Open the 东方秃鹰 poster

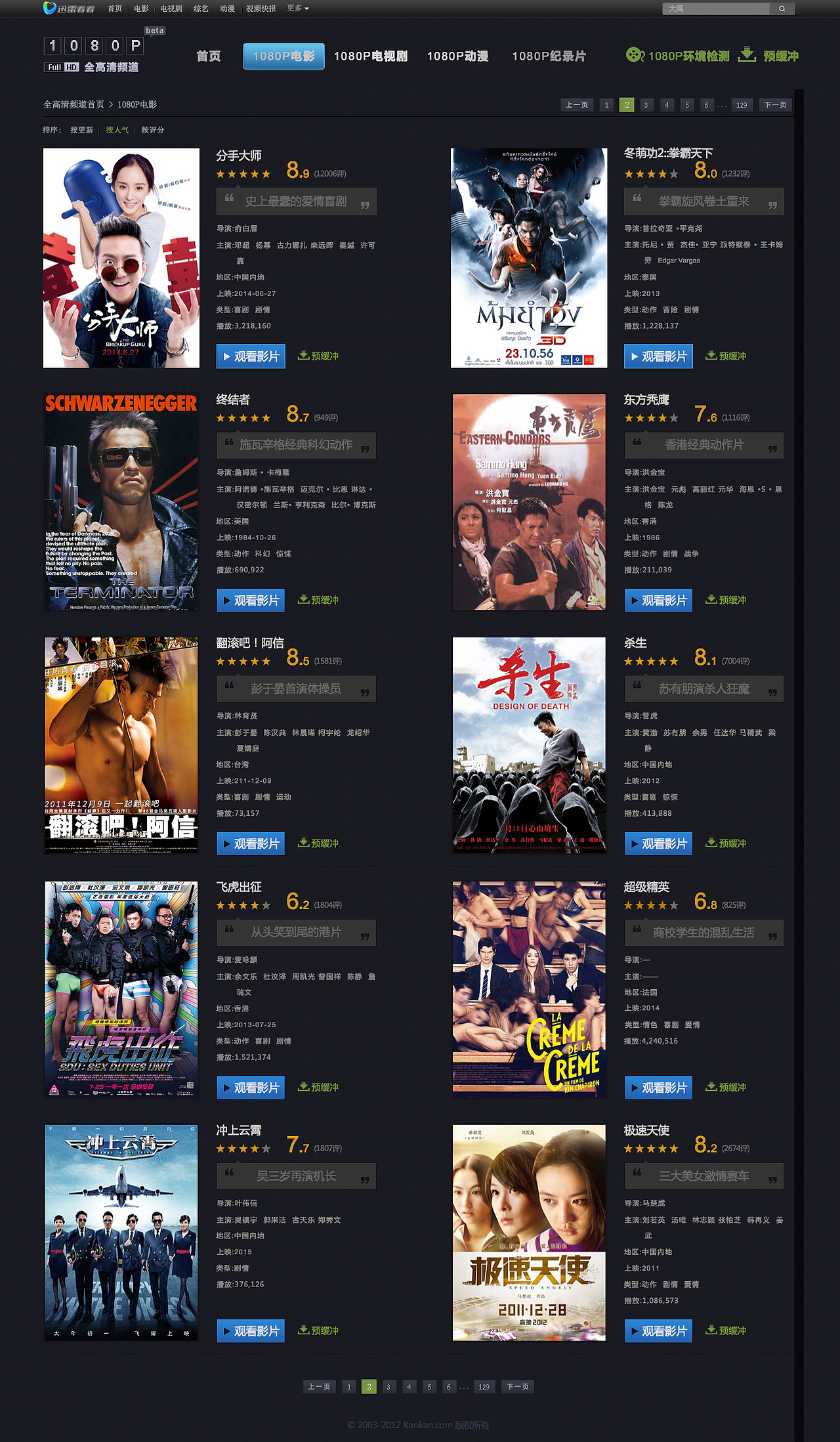(x=529, y=502)
